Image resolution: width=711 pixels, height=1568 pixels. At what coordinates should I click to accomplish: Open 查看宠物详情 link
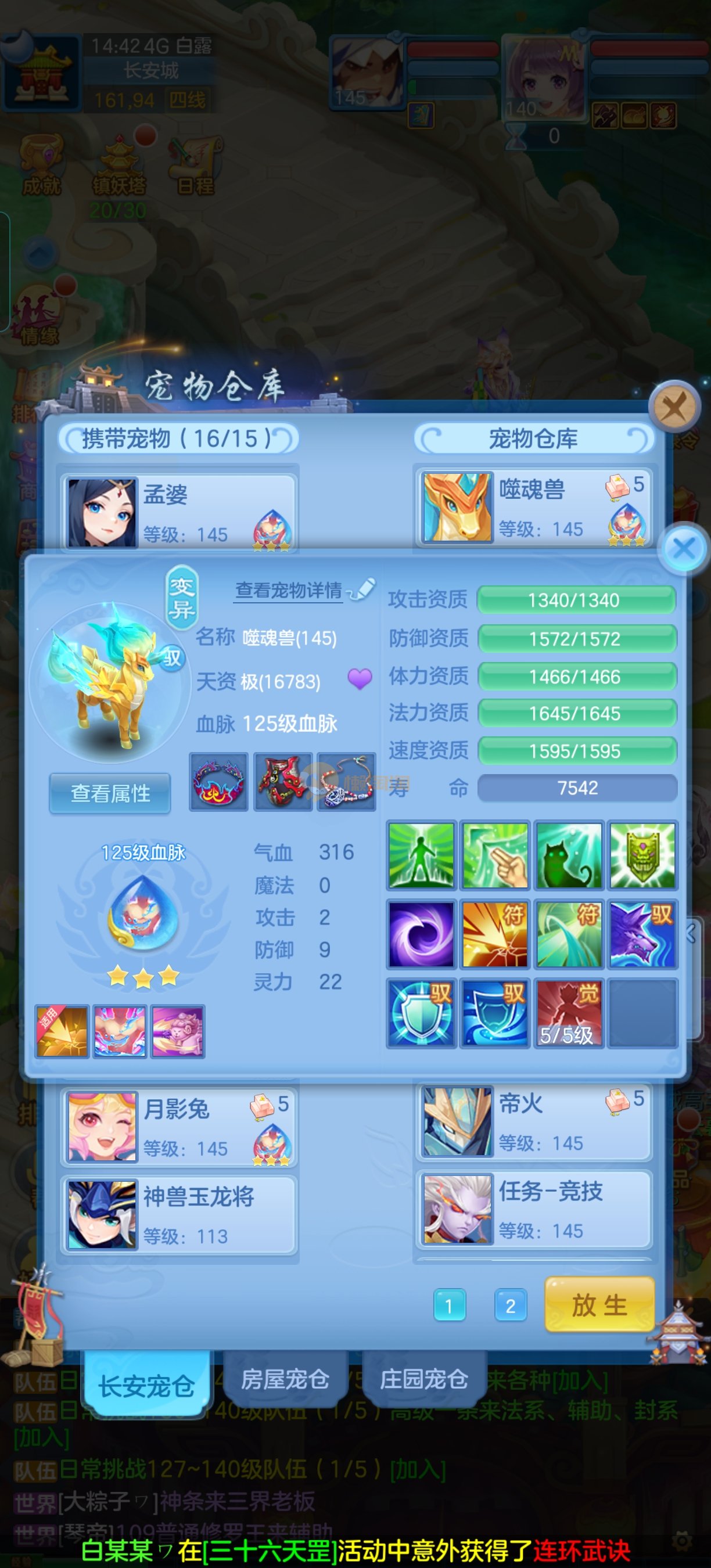pyautogui.click(x=289, y=590)
